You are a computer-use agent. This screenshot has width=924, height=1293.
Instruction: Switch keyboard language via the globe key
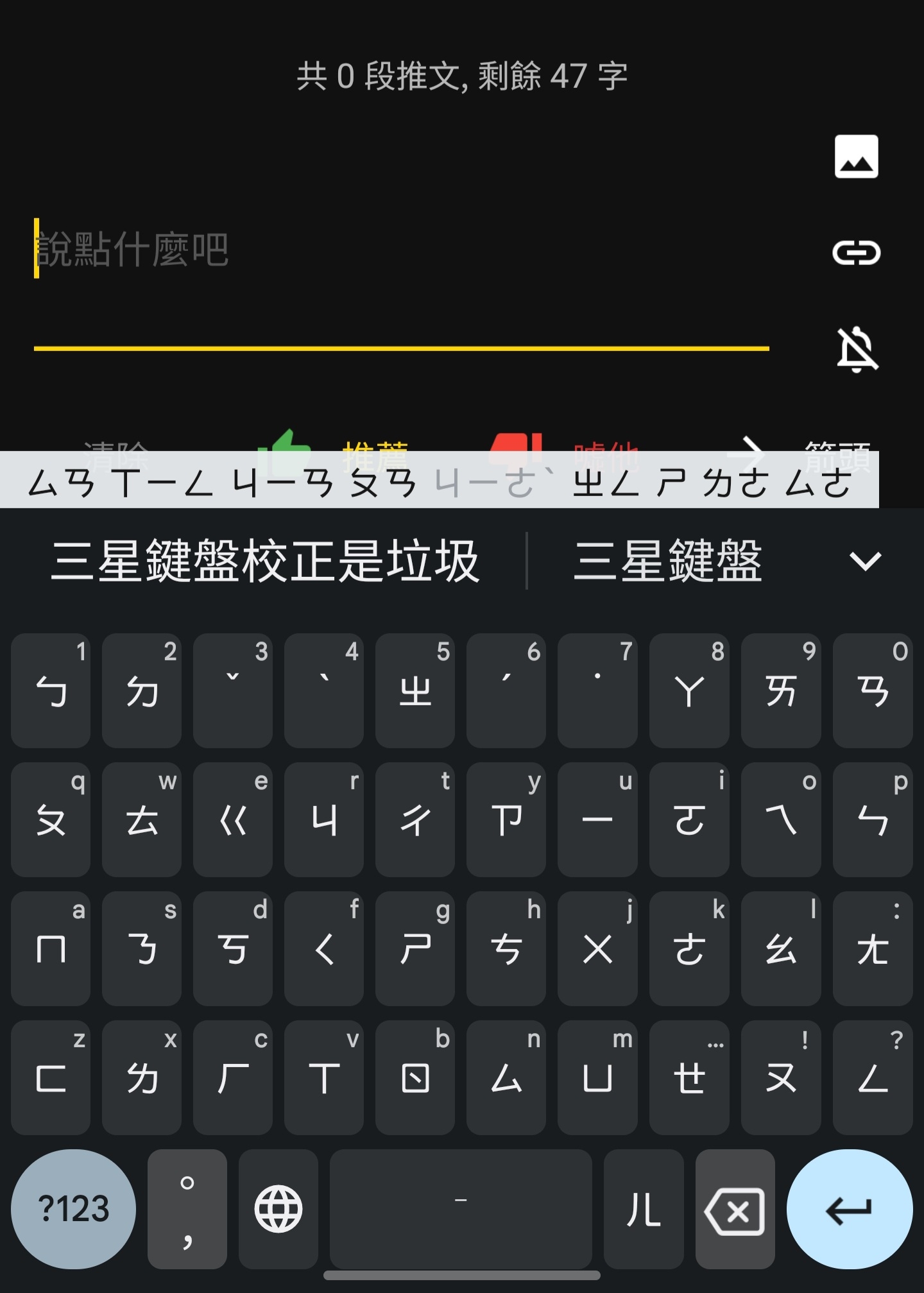[x=278, y=1210]
